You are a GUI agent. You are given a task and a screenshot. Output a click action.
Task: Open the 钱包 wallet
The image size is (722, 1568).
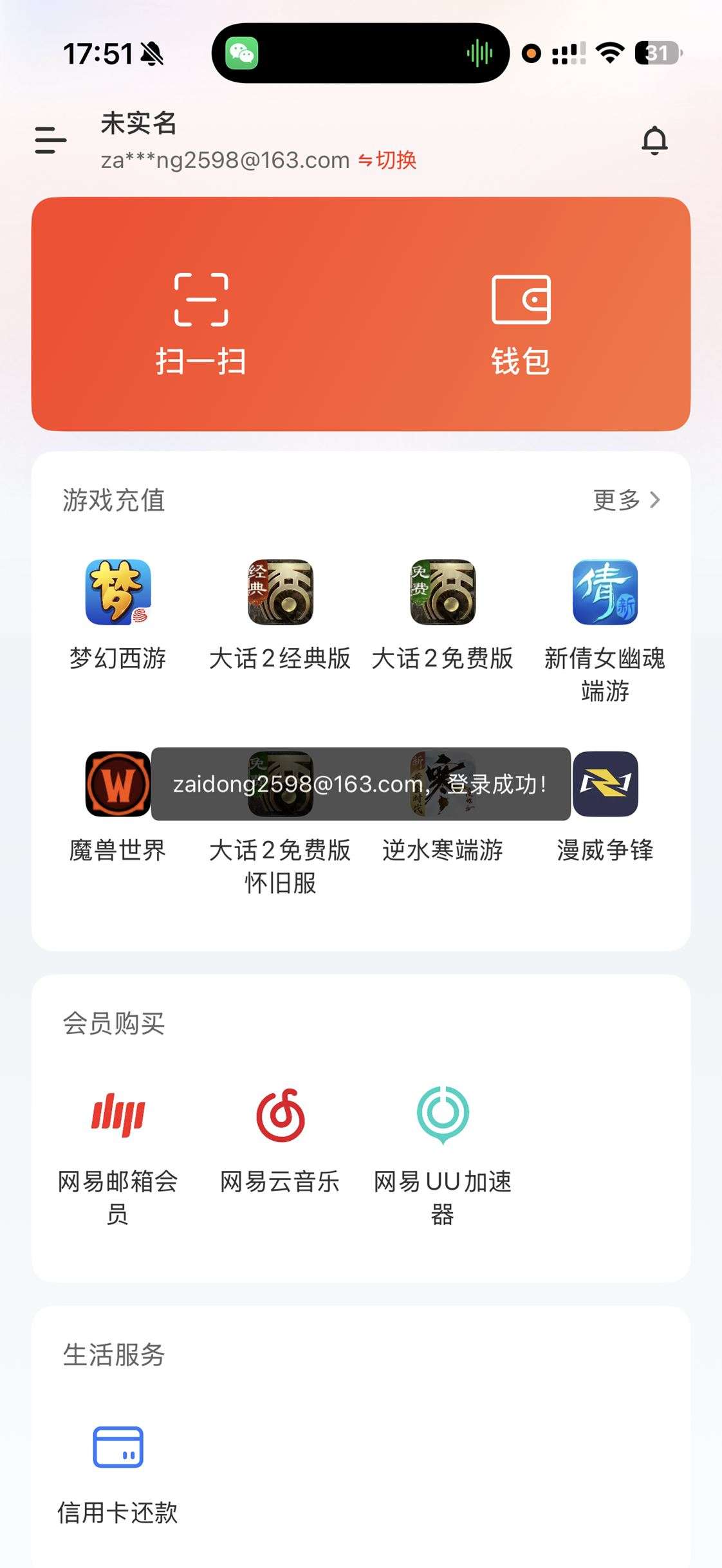[521, 316]
